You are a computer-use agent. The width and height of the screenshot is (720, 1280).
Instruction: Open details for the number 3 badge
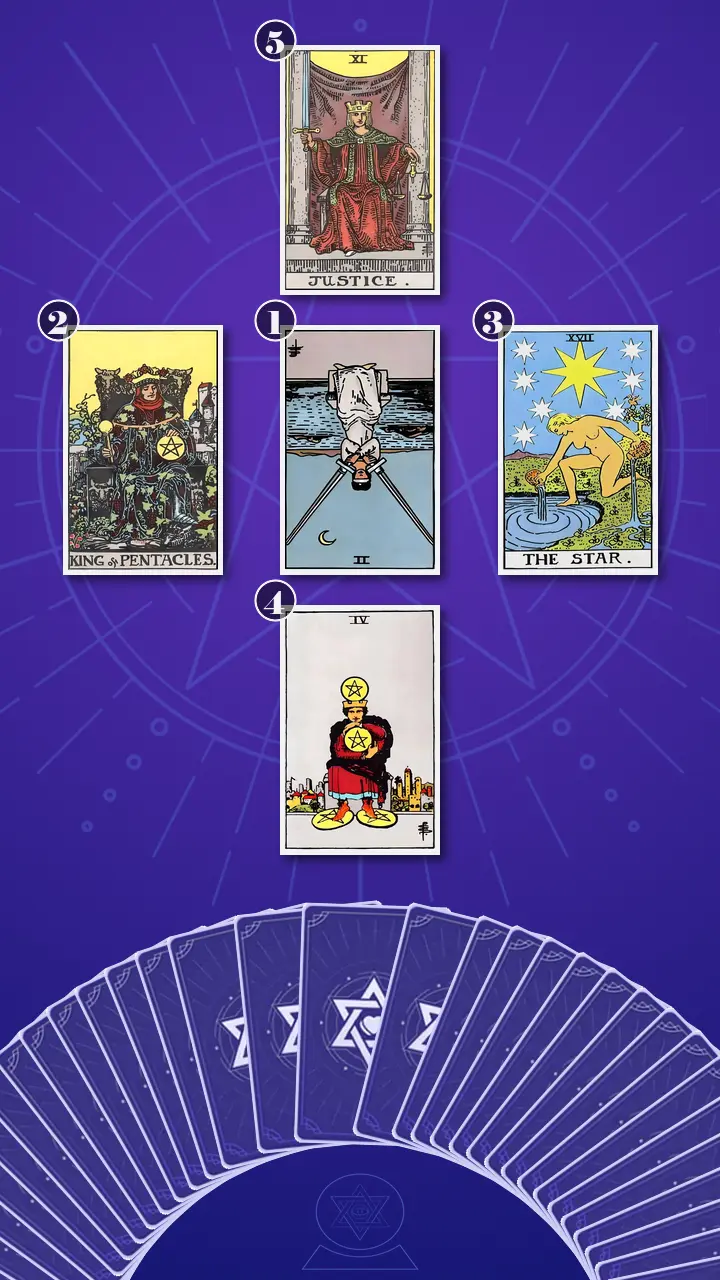coord(491,321)
